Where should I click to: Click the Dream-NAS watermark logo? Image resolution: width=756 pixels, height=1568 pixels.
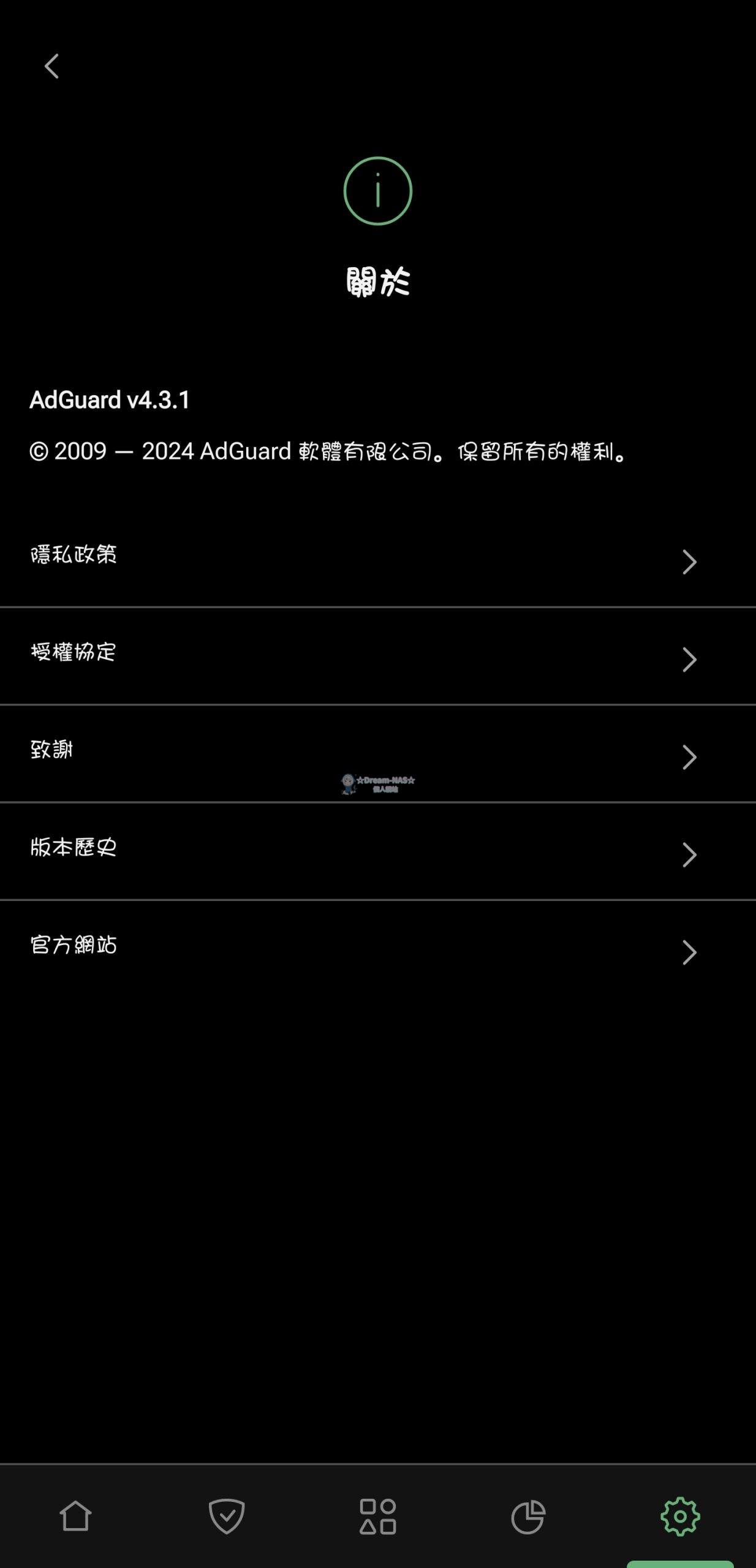tap(378, 784)
